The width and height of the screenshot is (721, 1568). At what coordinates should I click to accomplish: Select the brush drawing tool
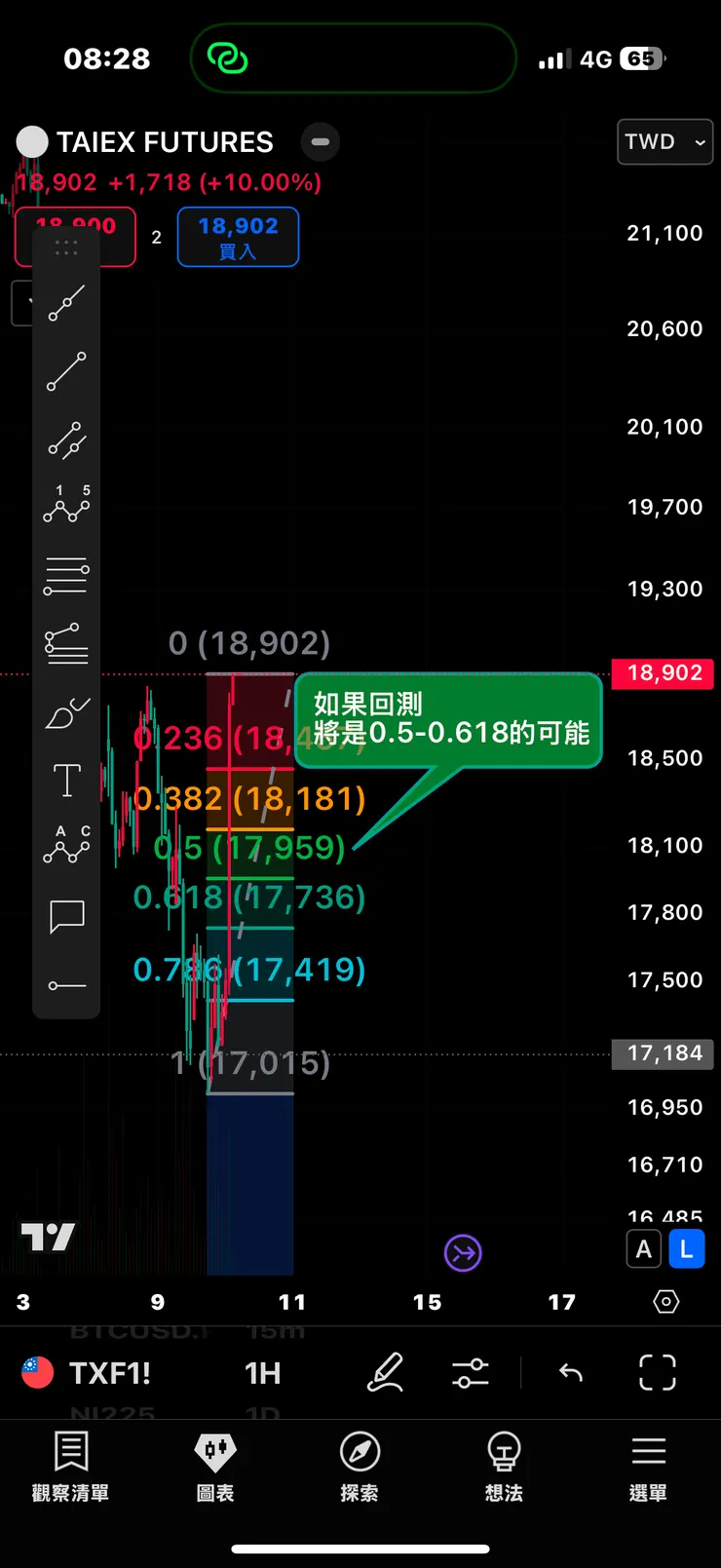[x=66, y=712]
